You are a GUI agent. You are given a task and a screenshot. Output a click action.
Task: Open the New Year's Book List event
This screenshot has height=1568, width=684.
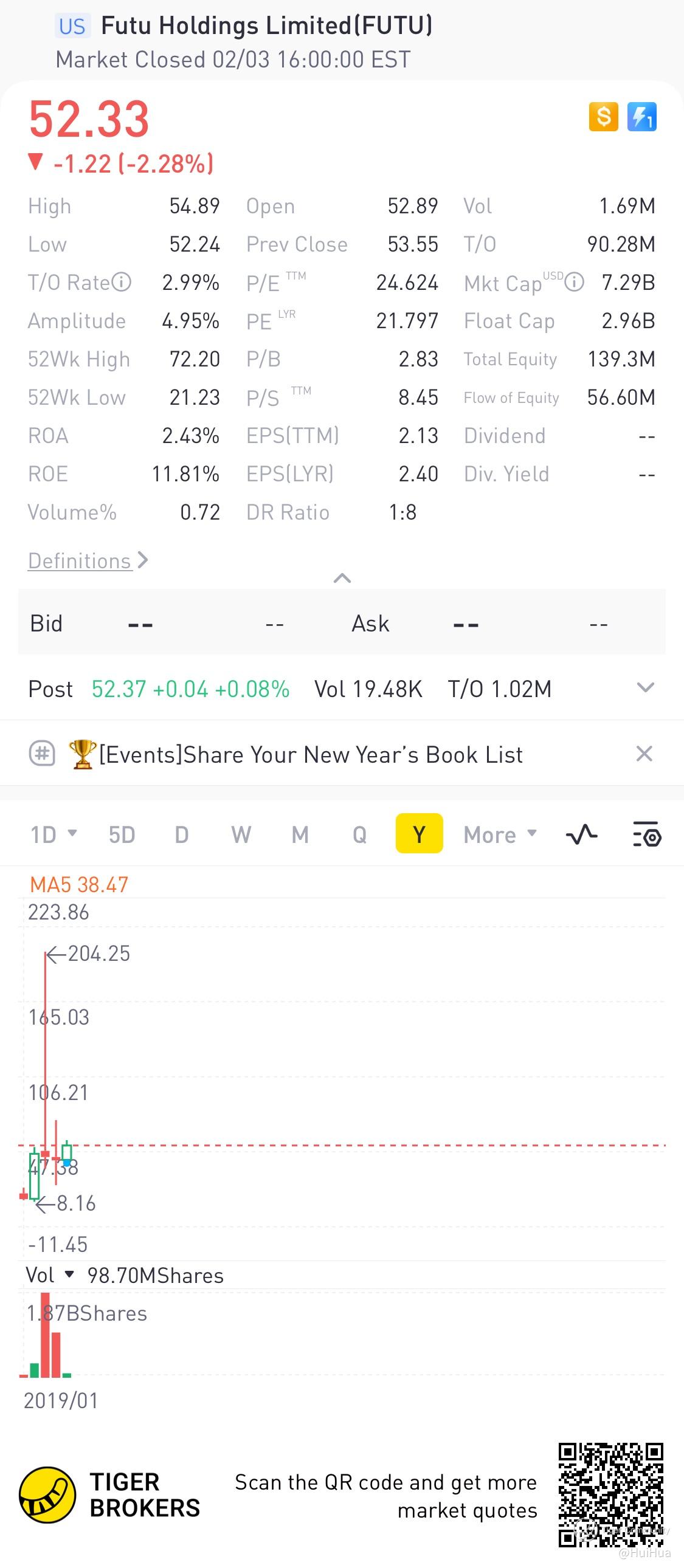[311, 755]
